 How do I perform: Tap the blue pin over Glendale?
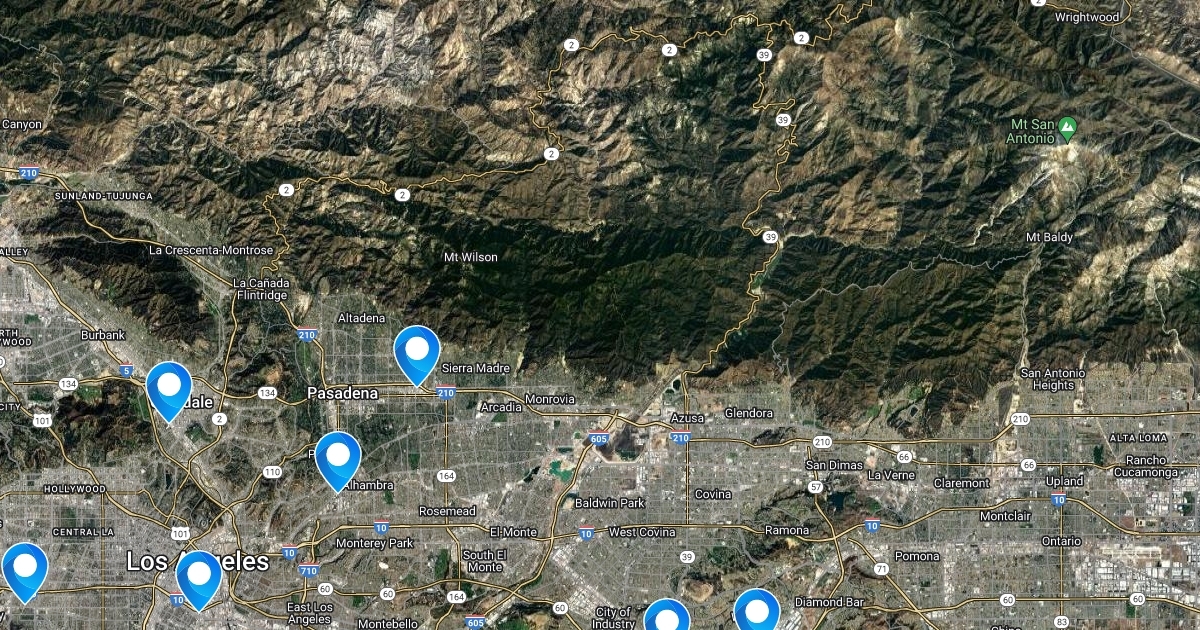click(x=169, y=387)
